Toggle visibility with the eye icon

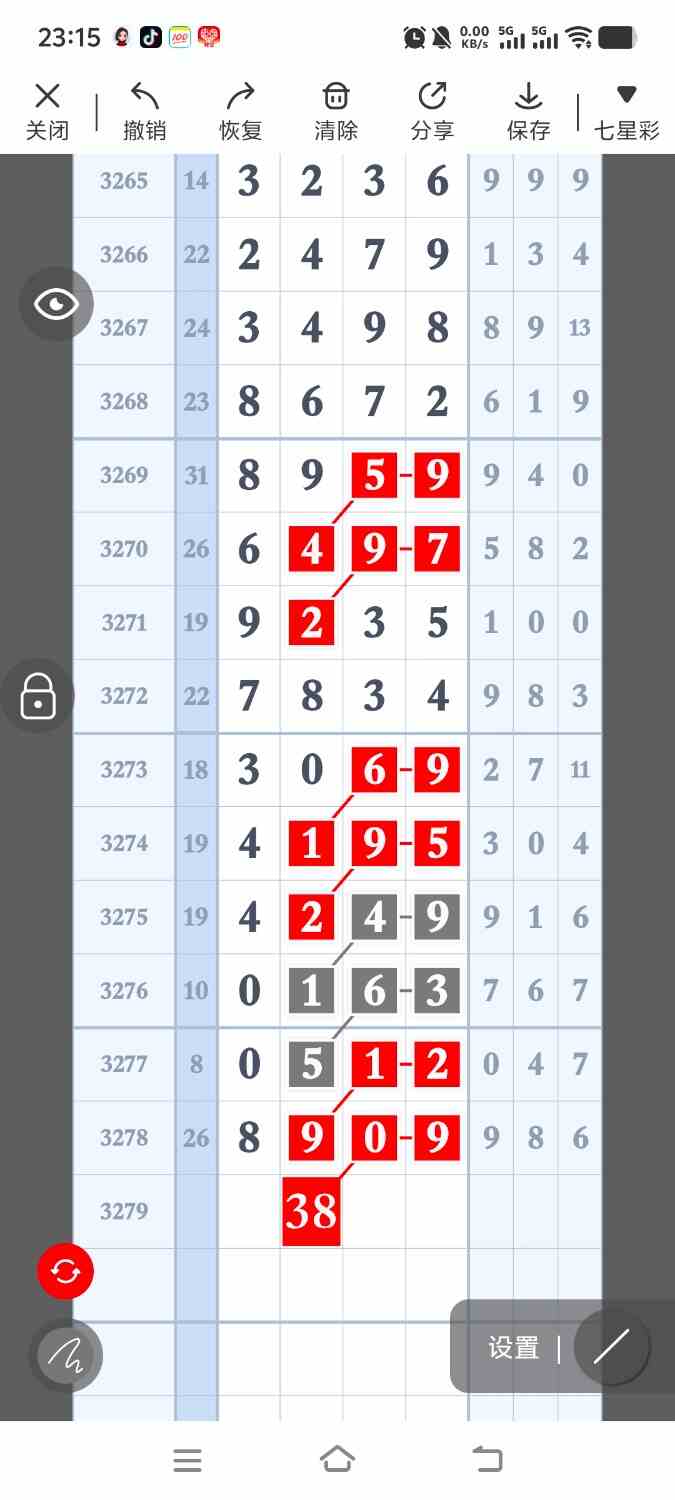point(56,304)
